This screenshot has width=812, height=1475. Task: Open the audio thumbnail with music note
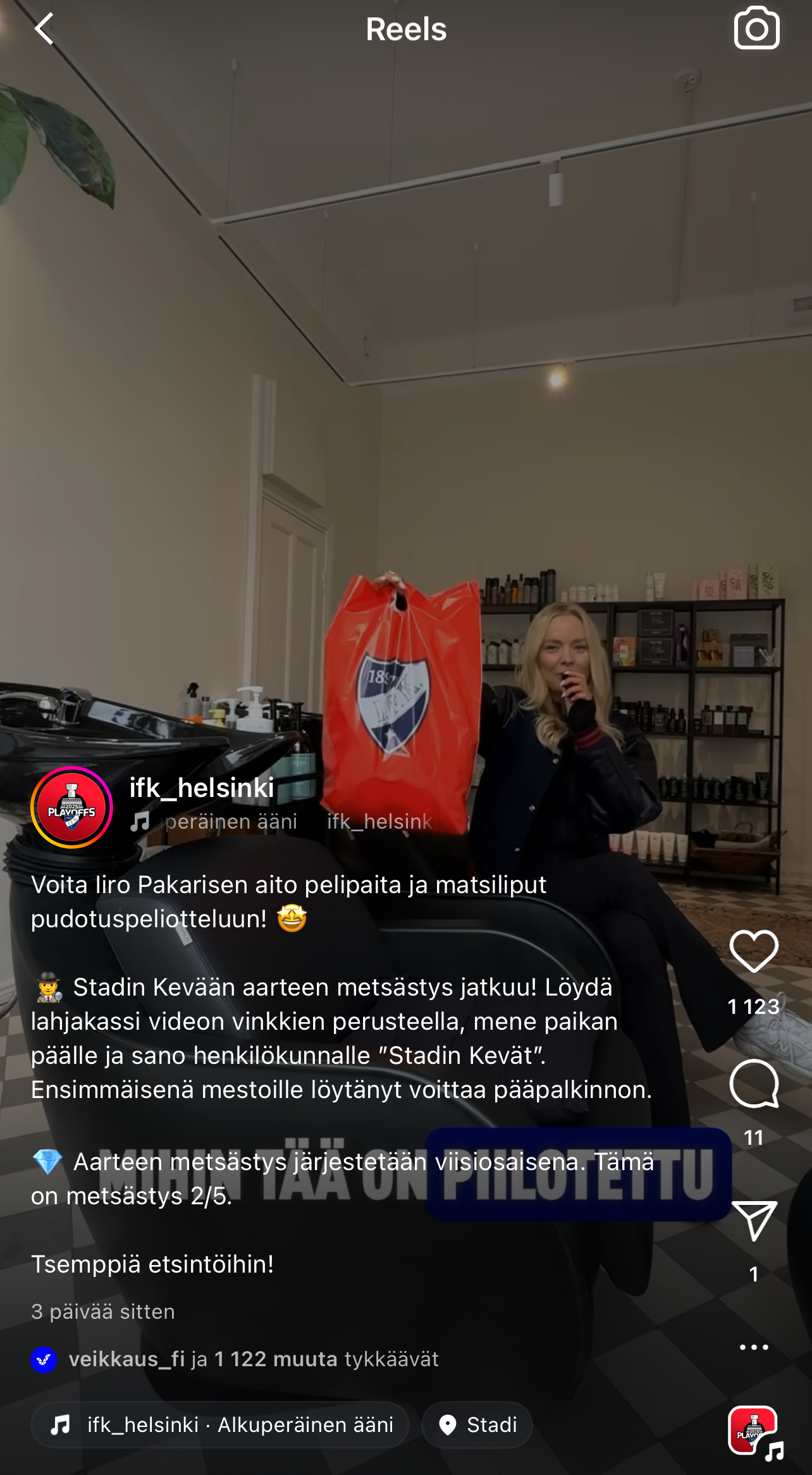click(754, 1432)
